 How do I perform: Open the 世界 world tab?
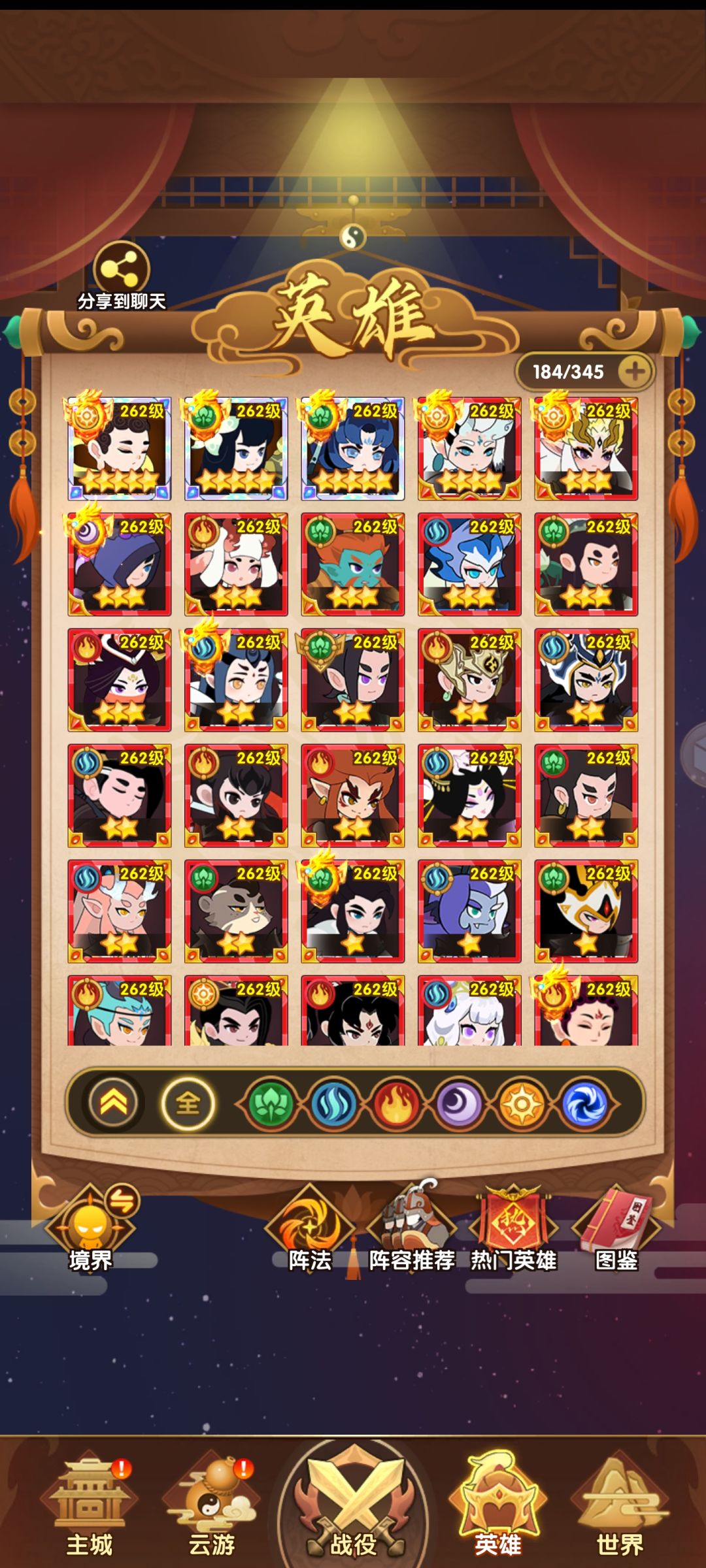point(620,1507)
